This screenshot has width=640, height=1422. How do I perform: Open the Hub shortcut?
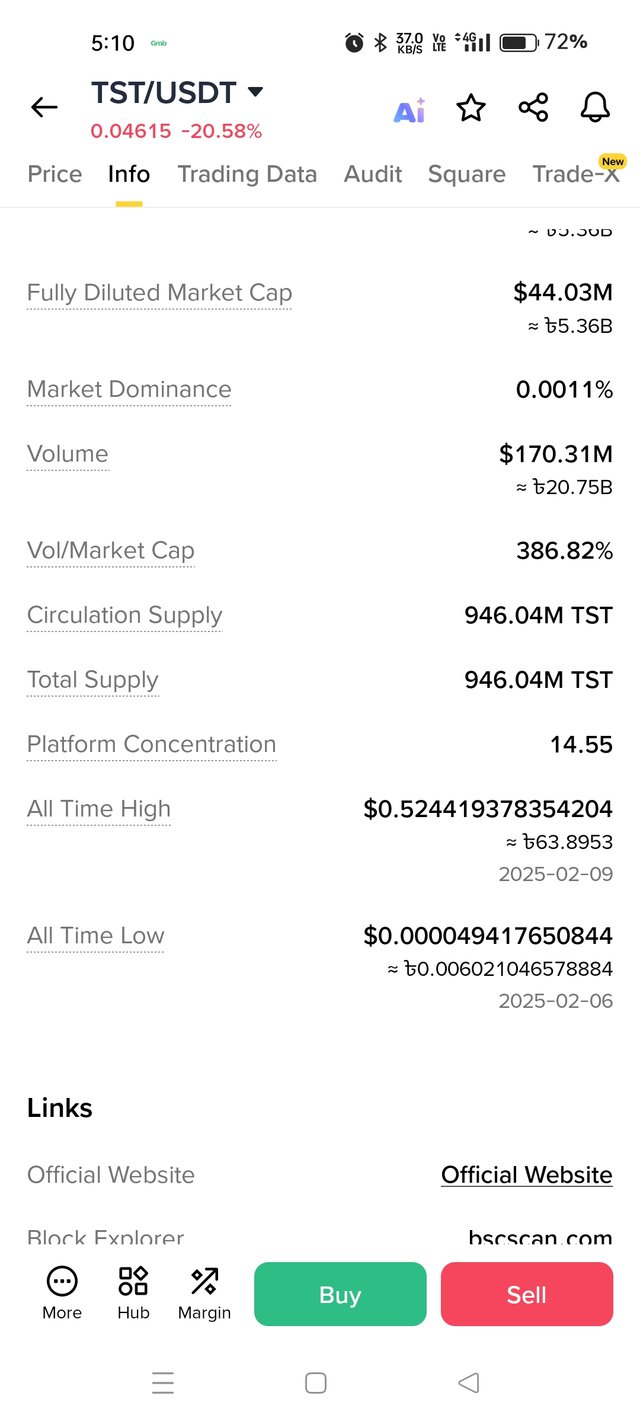pos(133,1293)
